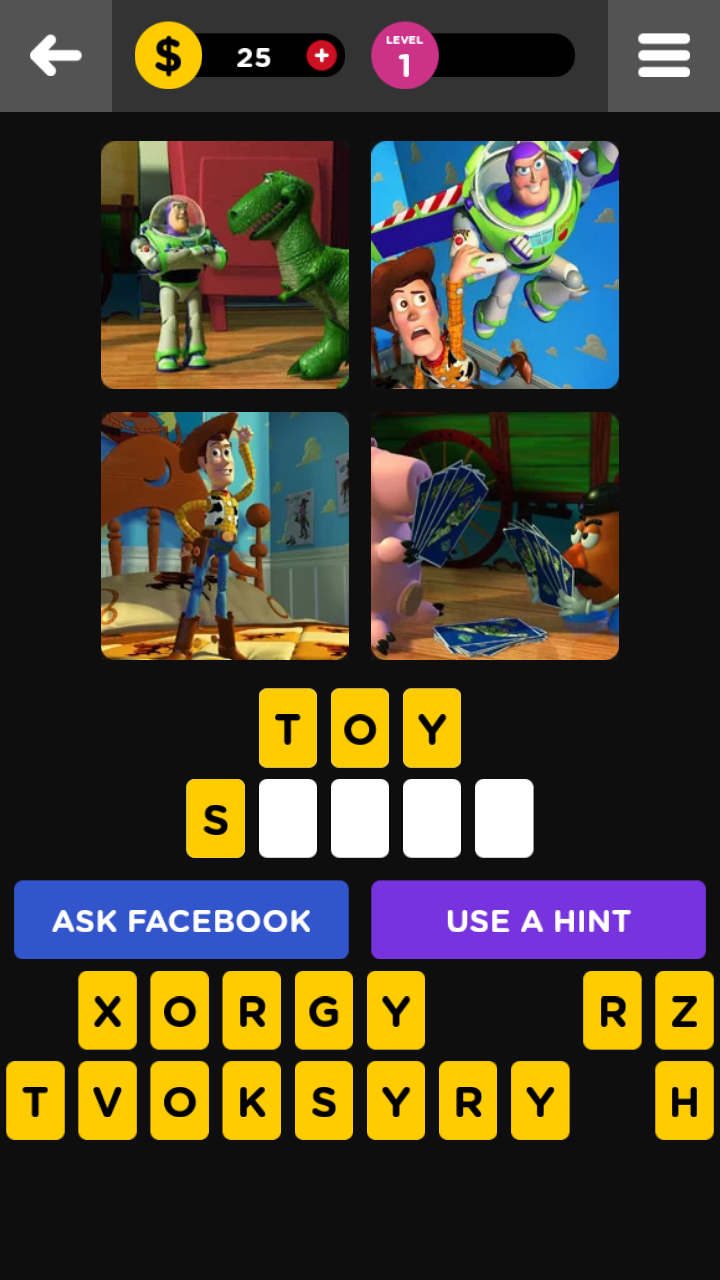Tap the letter S tile in the letter bank
This screenshot has width=720, height=1280.
(324, 1101)
